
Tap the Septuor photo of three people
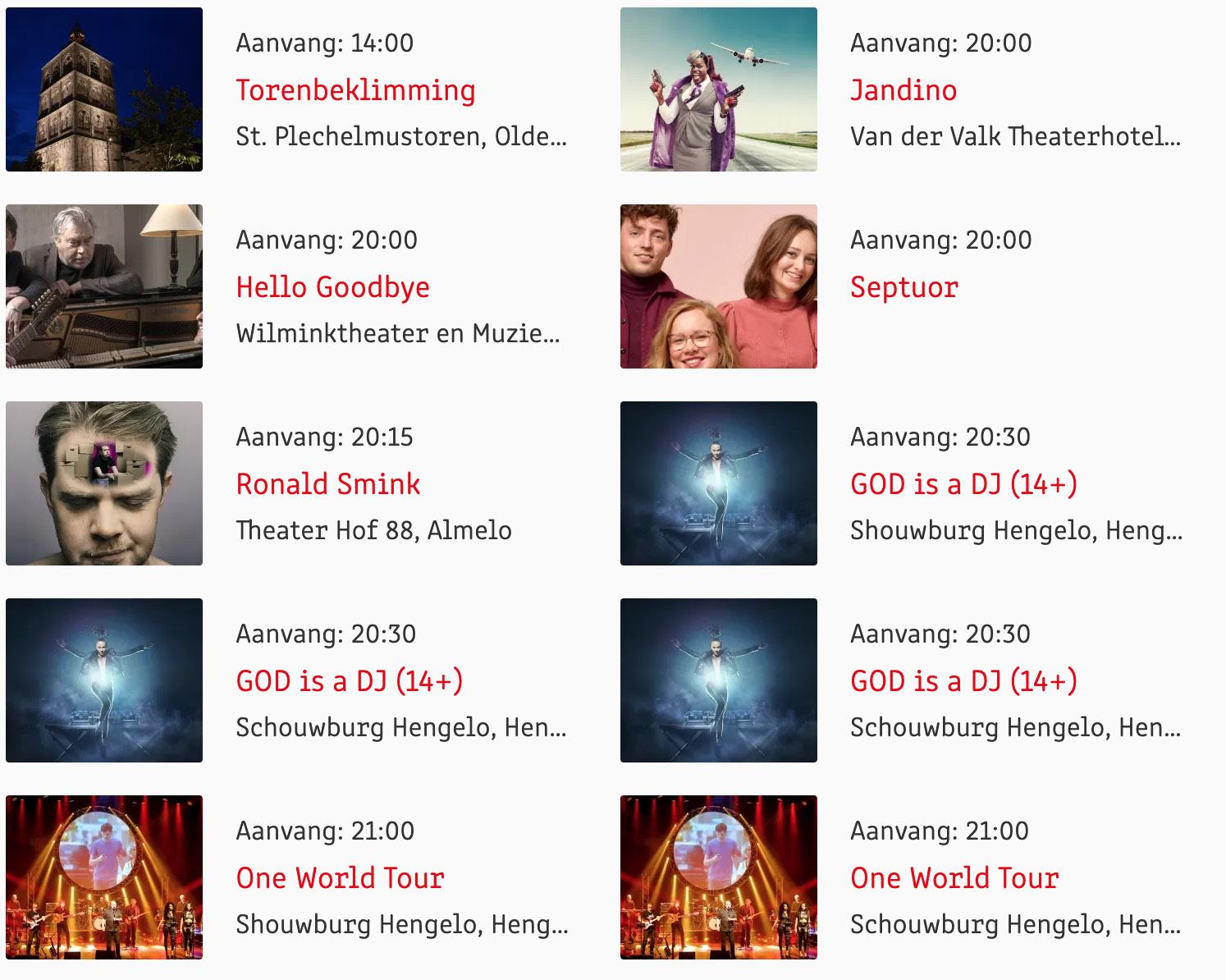pos(719,286)
